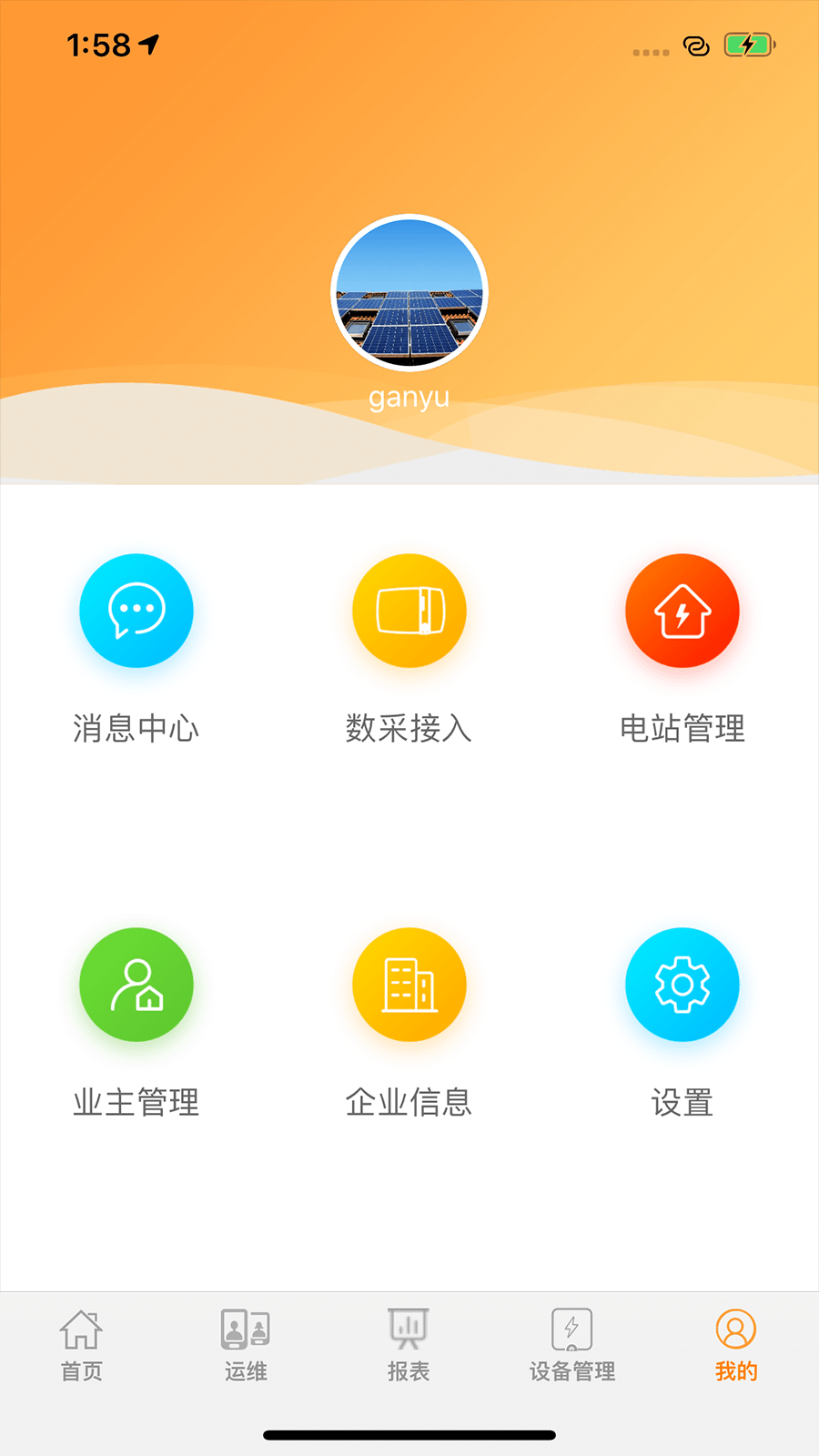
Task: Click the ganyu username label
Action: point(409,396)
